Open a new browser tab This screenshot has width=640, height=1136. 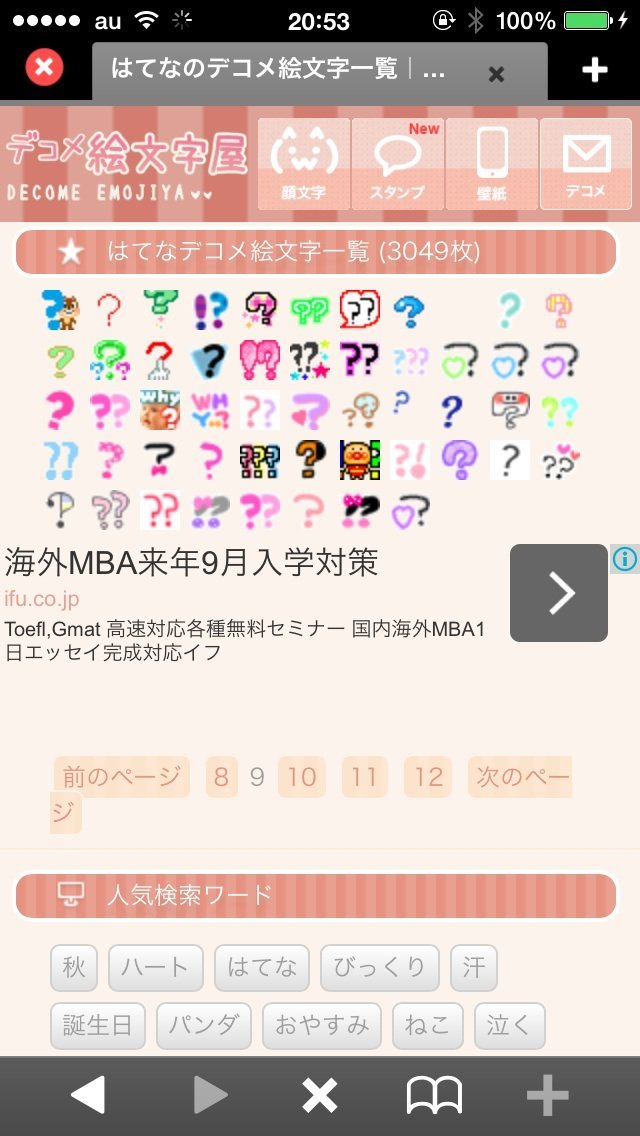594,69
